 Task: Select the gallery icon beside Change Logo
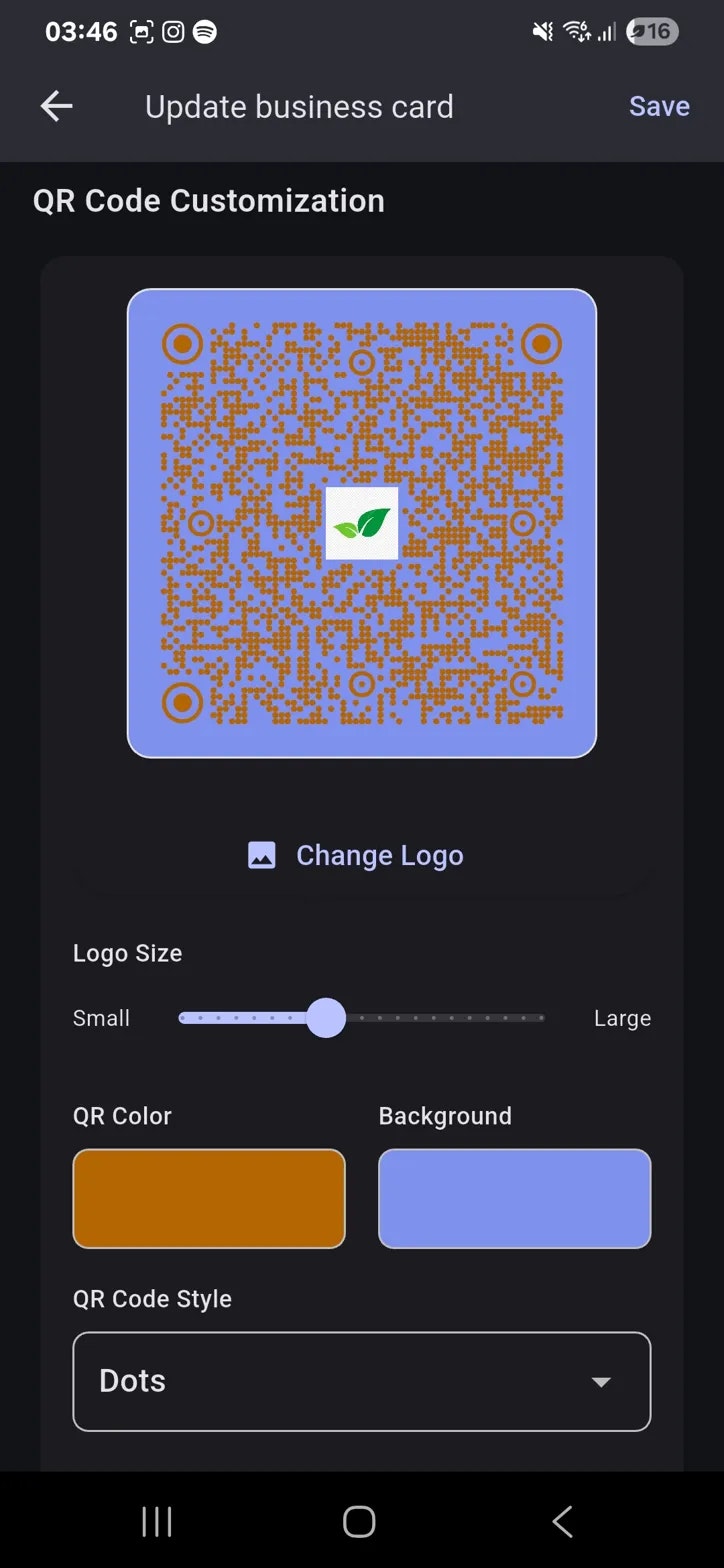click(x=260, y=855)
